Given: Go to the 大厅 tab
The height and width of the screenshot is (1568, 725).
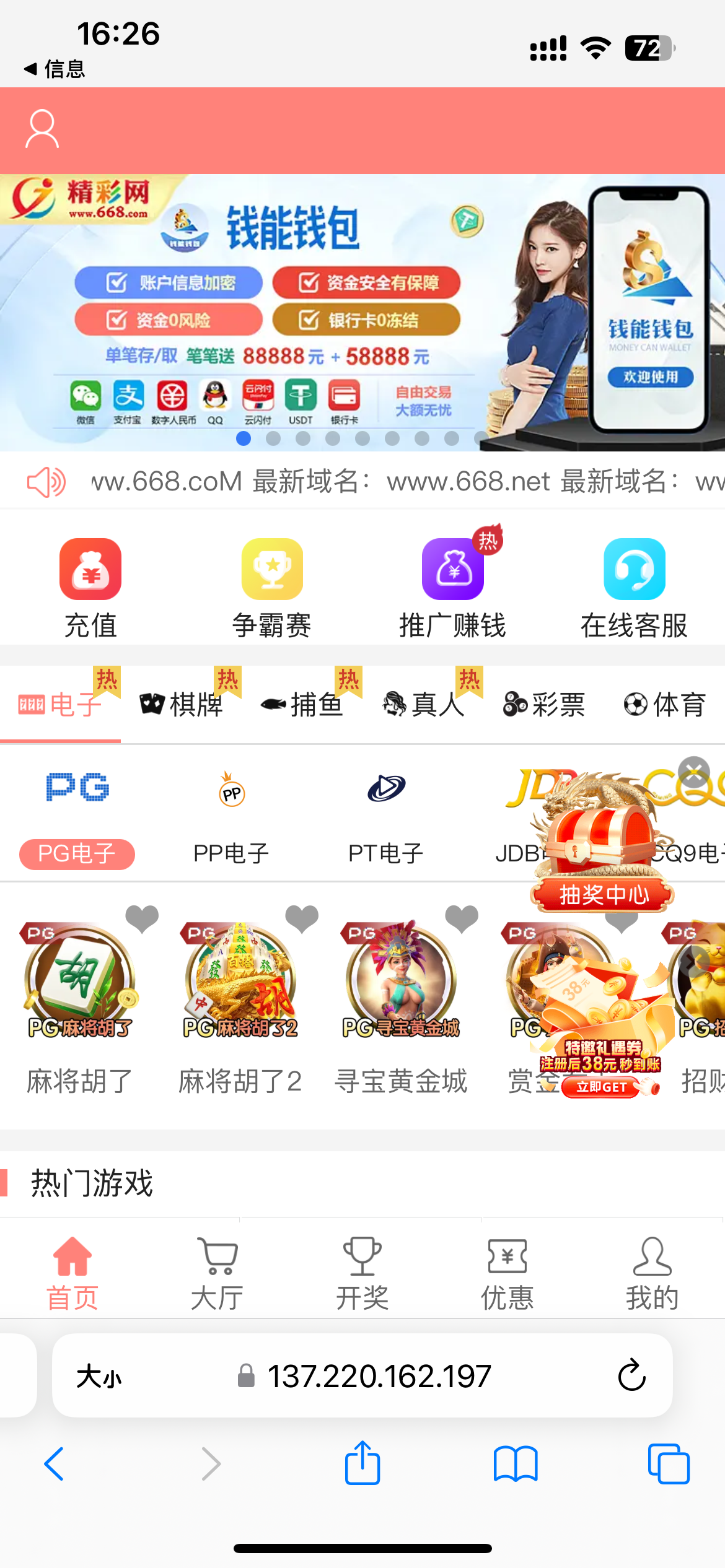Looking at the screenshot, I should click(x=217, y=1274).
